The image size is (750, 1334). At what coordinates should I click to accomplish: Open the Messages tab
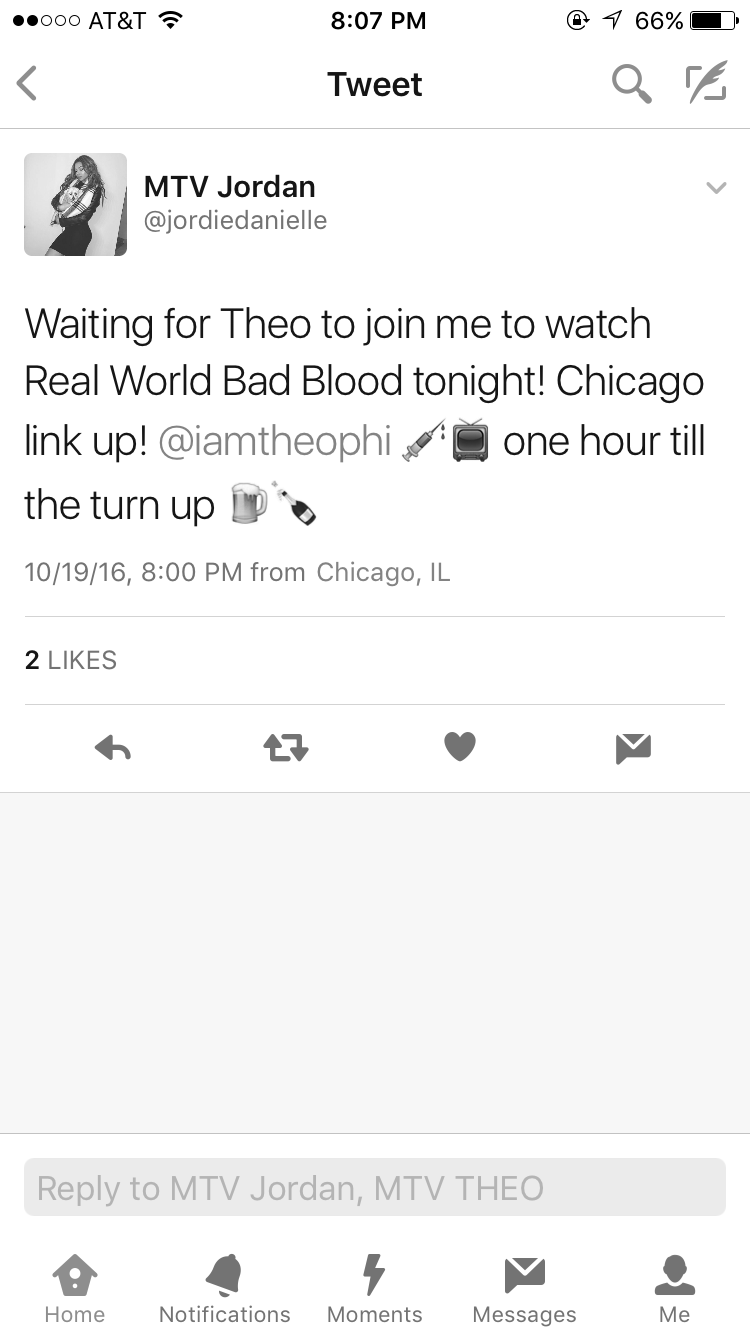[525, 1288]
